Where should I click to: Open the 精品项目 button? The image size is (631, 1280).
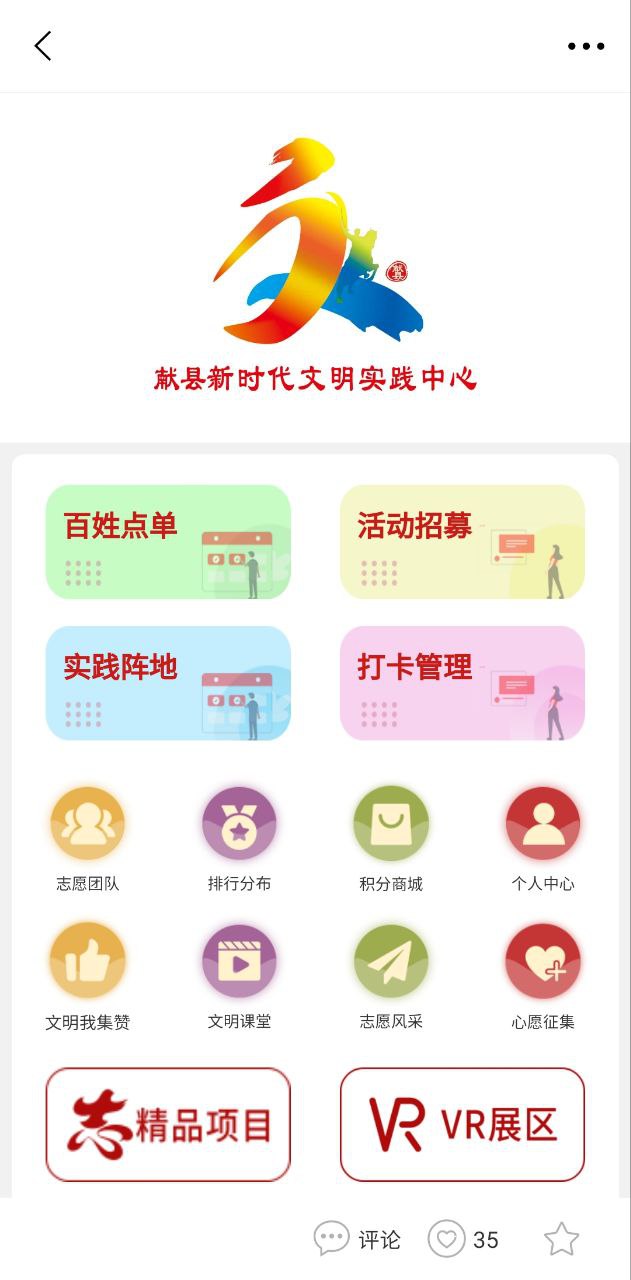[x=168, y=1124]
